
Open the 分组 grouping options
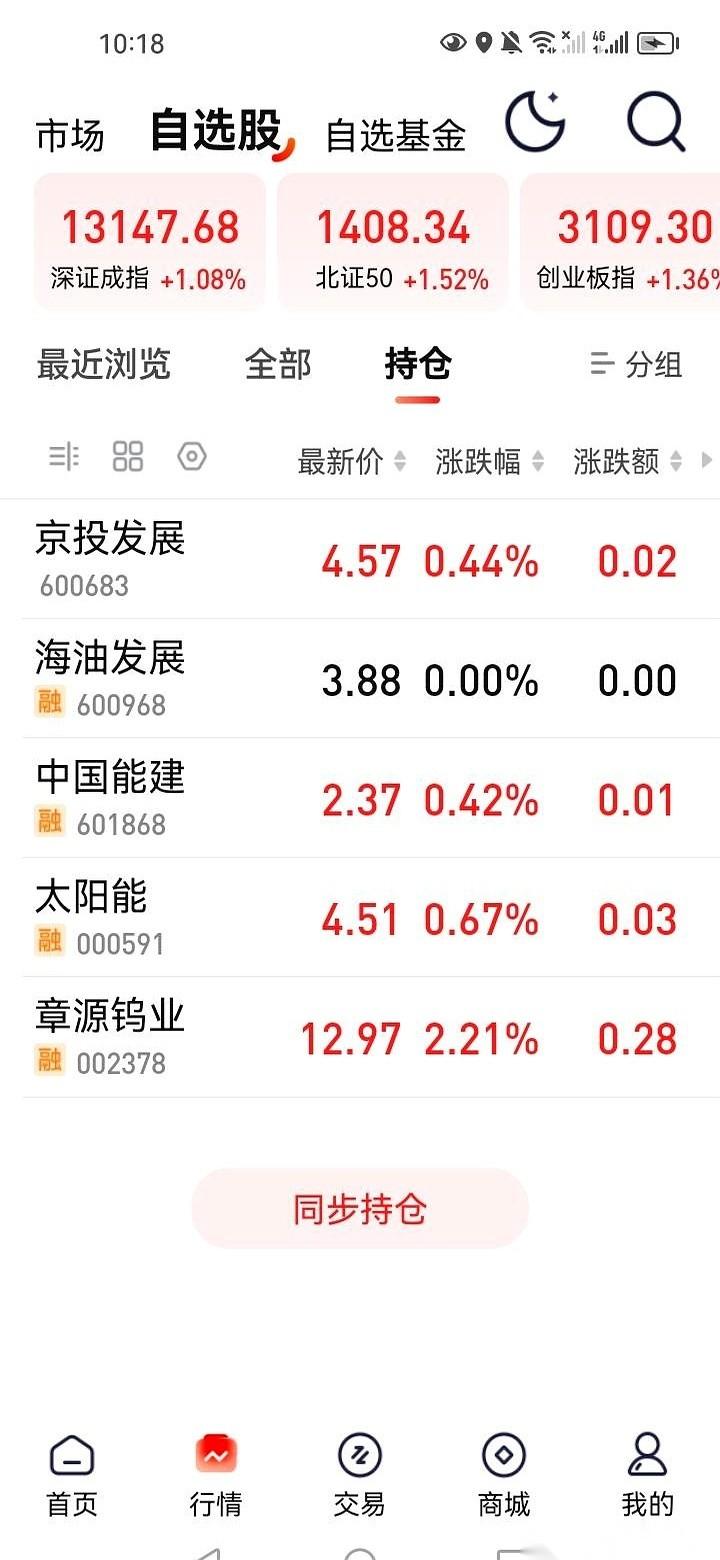(x=640, y=366)
